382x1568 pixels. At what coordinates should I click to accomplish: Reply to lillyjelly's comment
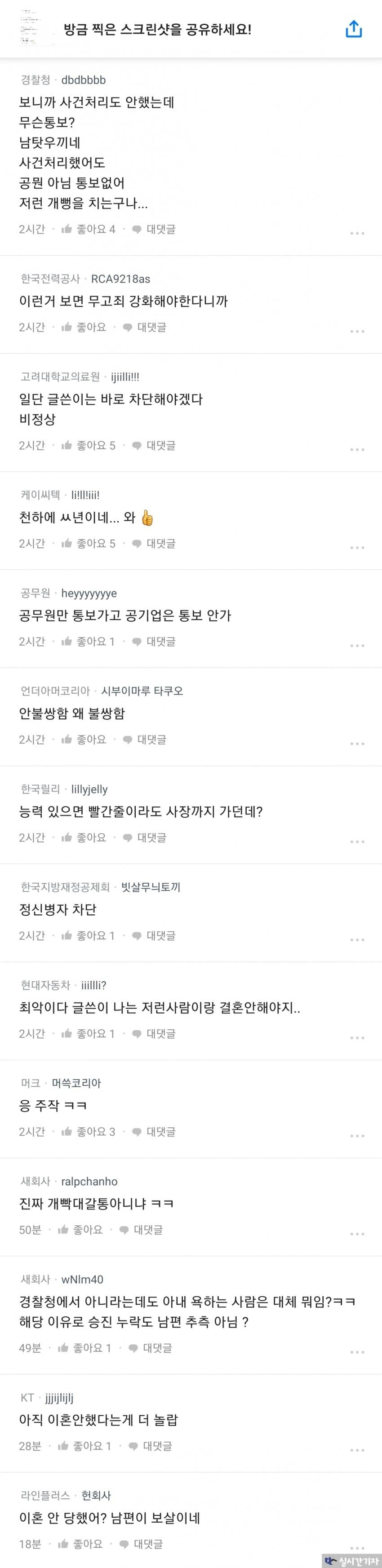[145, 837]
